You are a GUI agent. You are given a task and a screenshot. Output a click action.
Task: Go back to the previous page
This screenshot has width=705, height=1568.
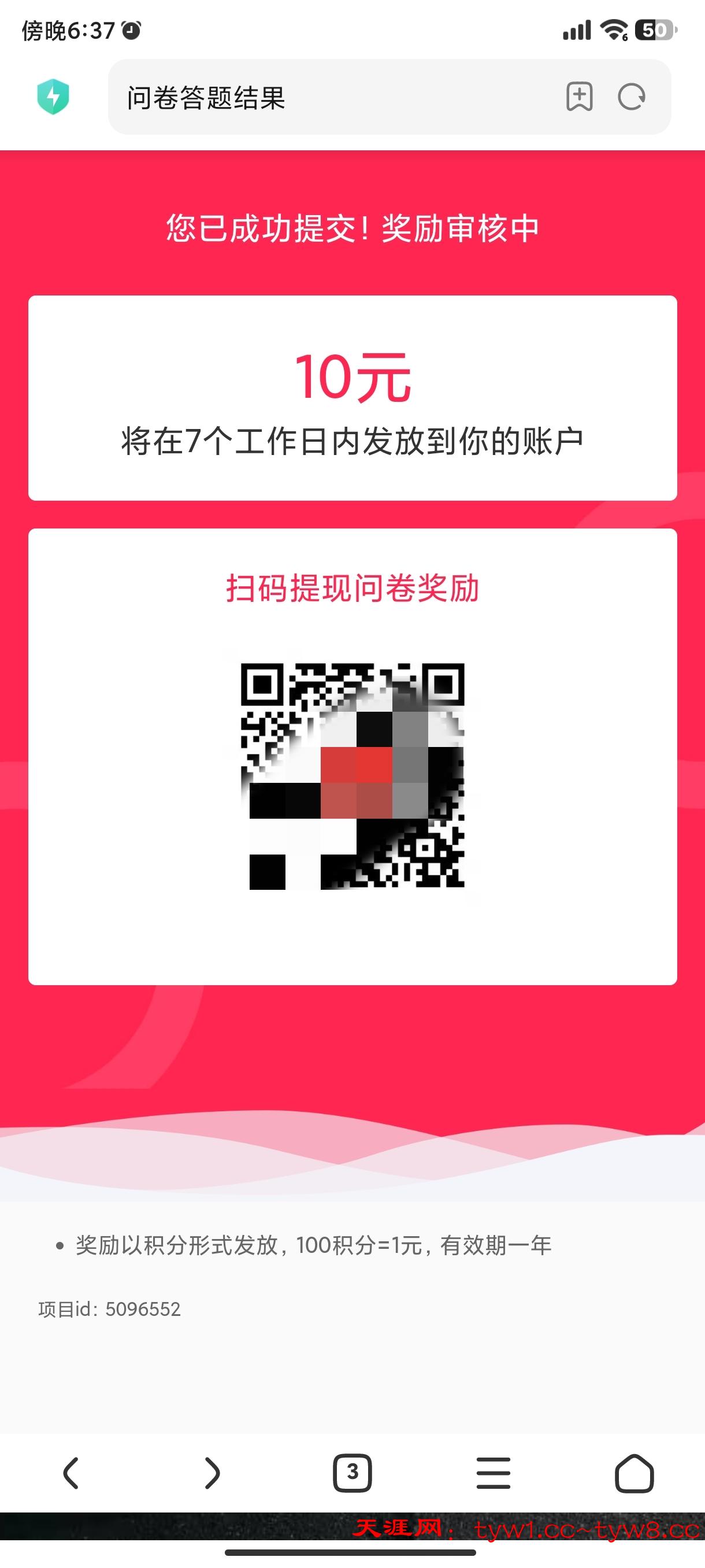pos(71,1473)
